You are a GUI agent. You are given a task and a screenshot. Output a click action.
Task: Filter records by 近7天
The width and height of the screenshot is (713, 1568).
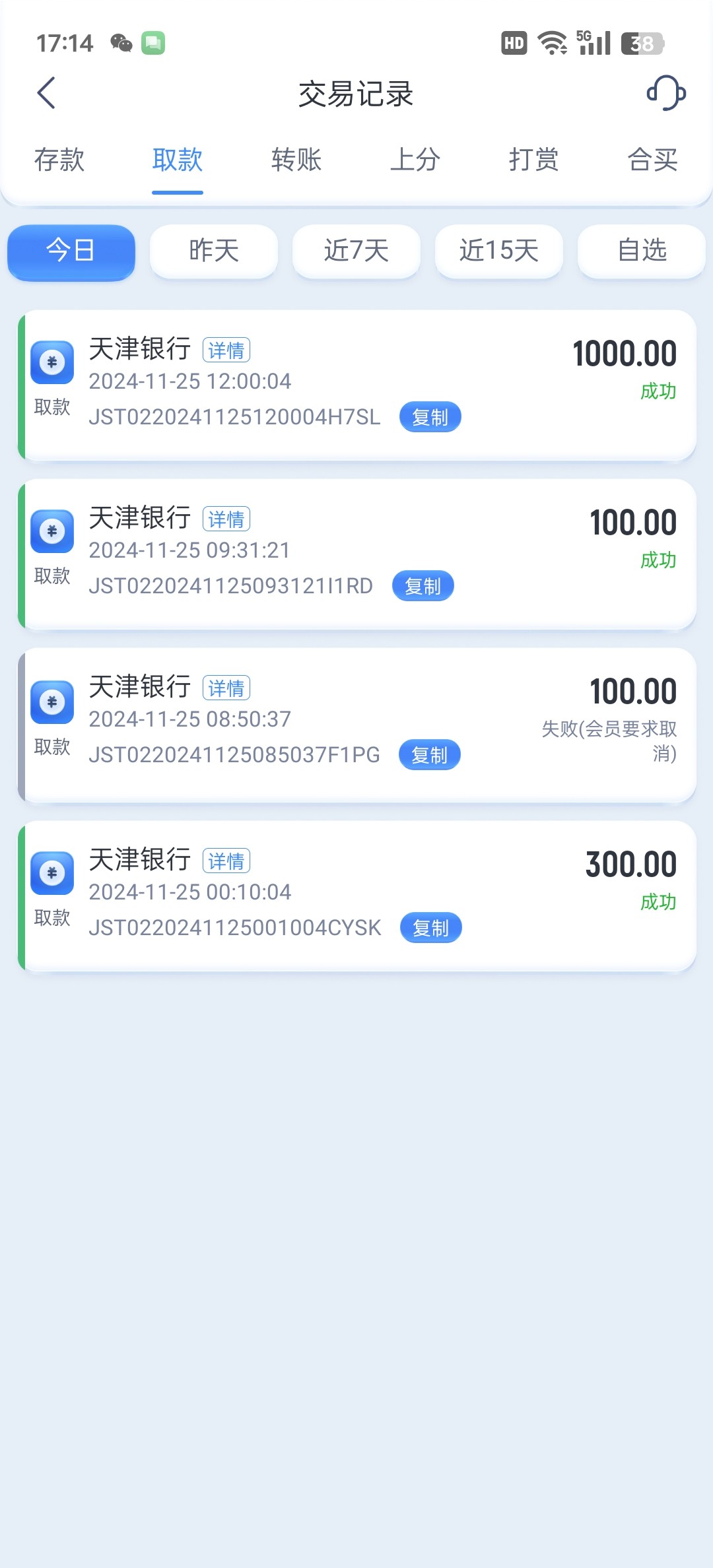pyautogui.click(x=356, y=251)
